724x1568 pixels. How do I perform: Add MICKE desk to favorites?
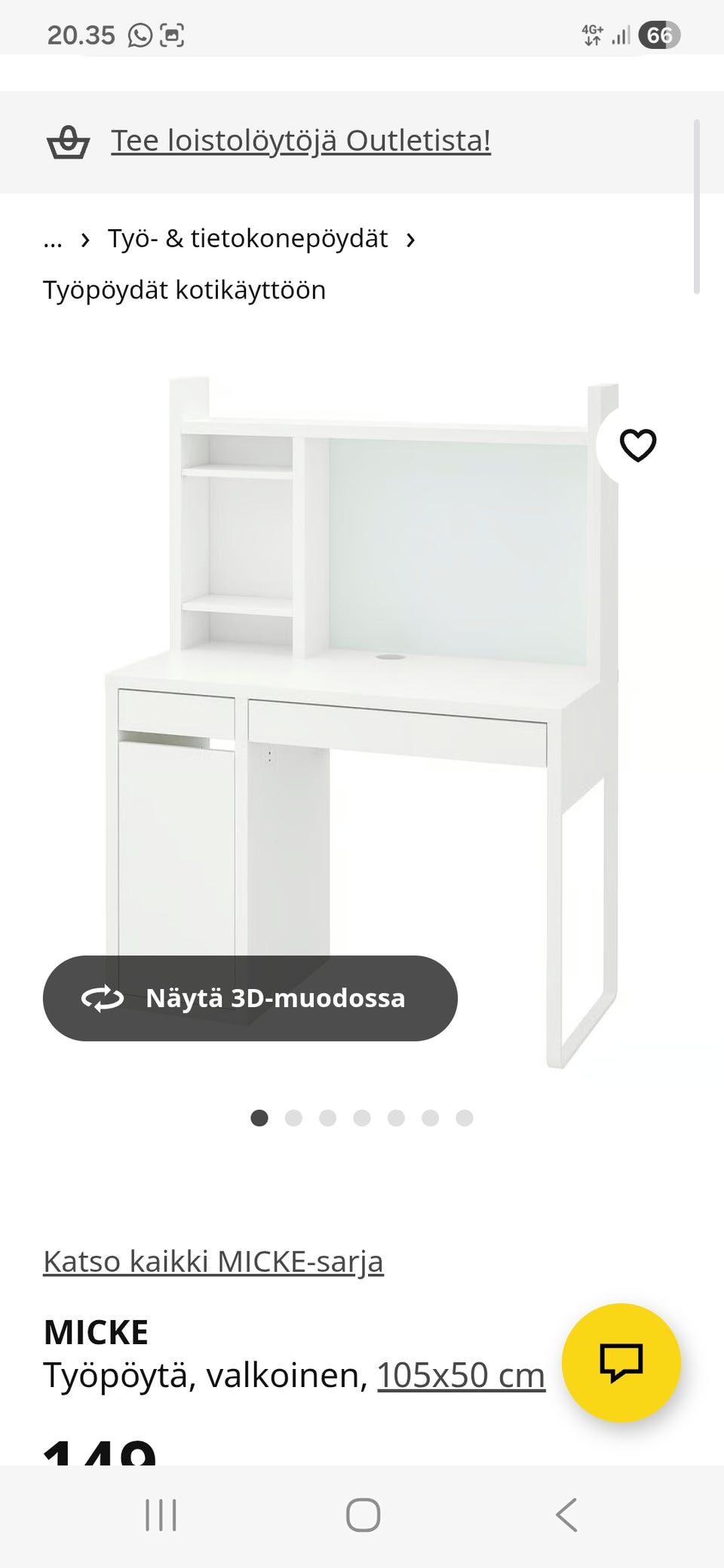(x=637, y=445)
